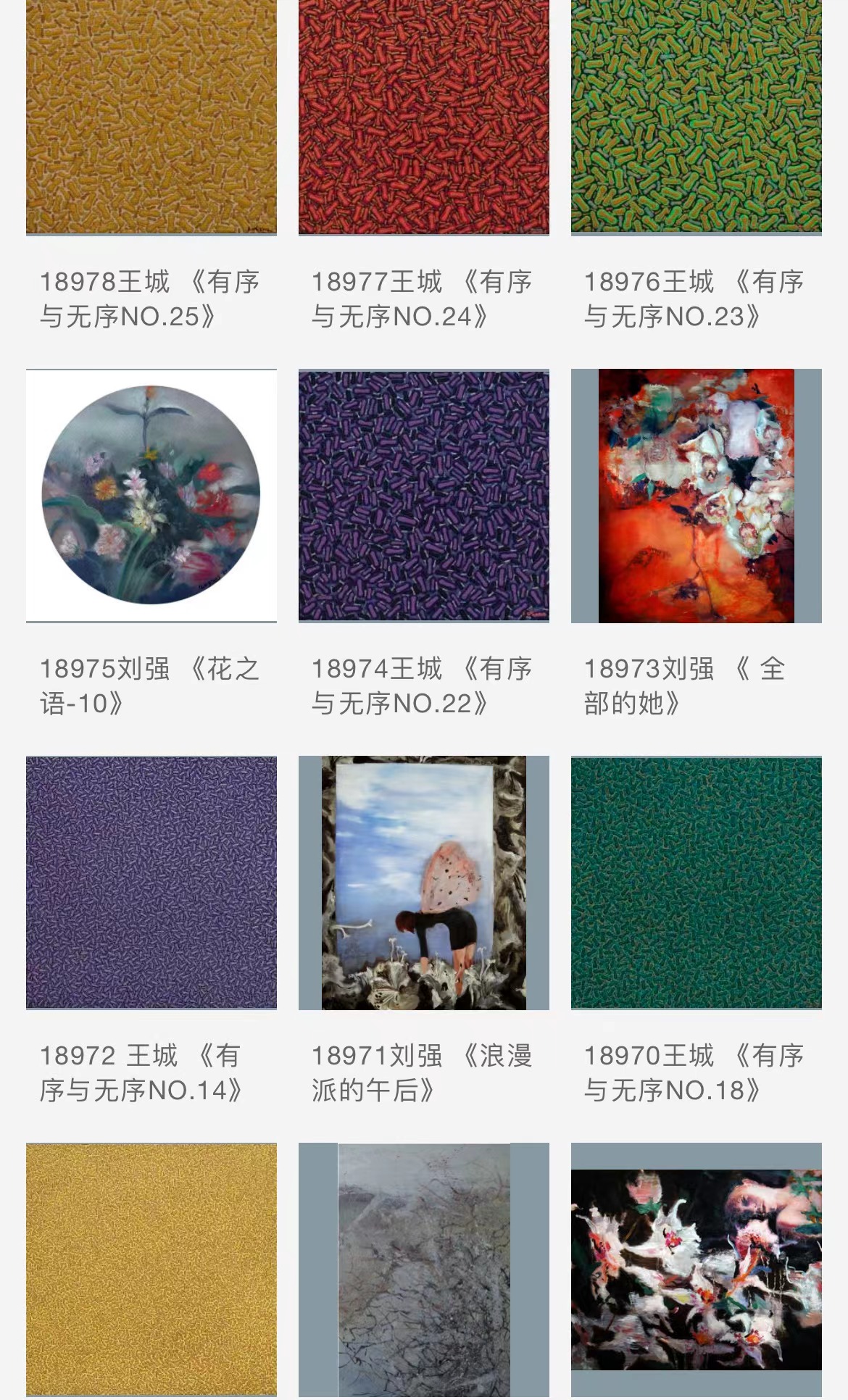Viewport: 848px width, 1400px height.
Task: View artwork 18976 王城 有序与无序NO.23
Action: pyautogui.click(x=696, y=117)
